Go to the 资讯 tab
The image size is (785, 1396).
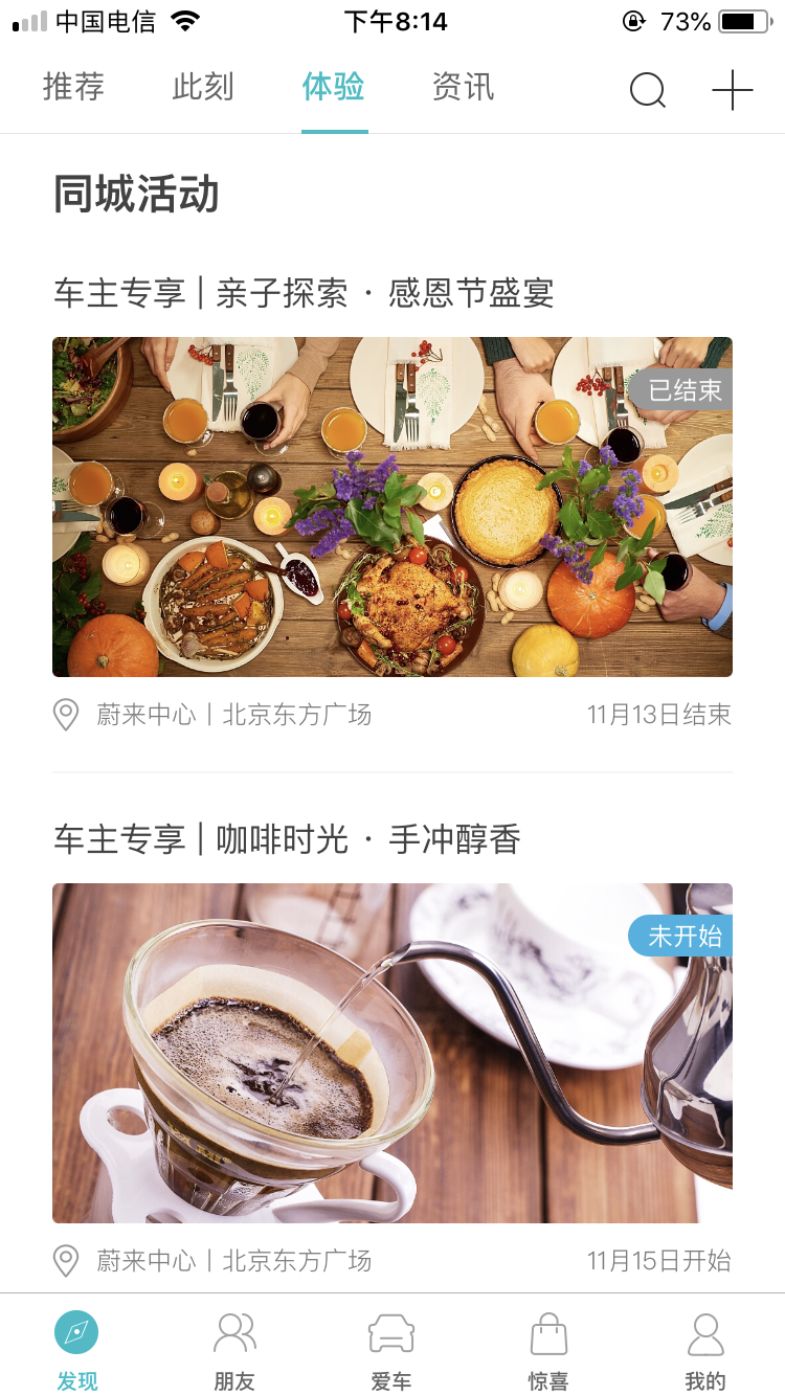pos(463,88)
